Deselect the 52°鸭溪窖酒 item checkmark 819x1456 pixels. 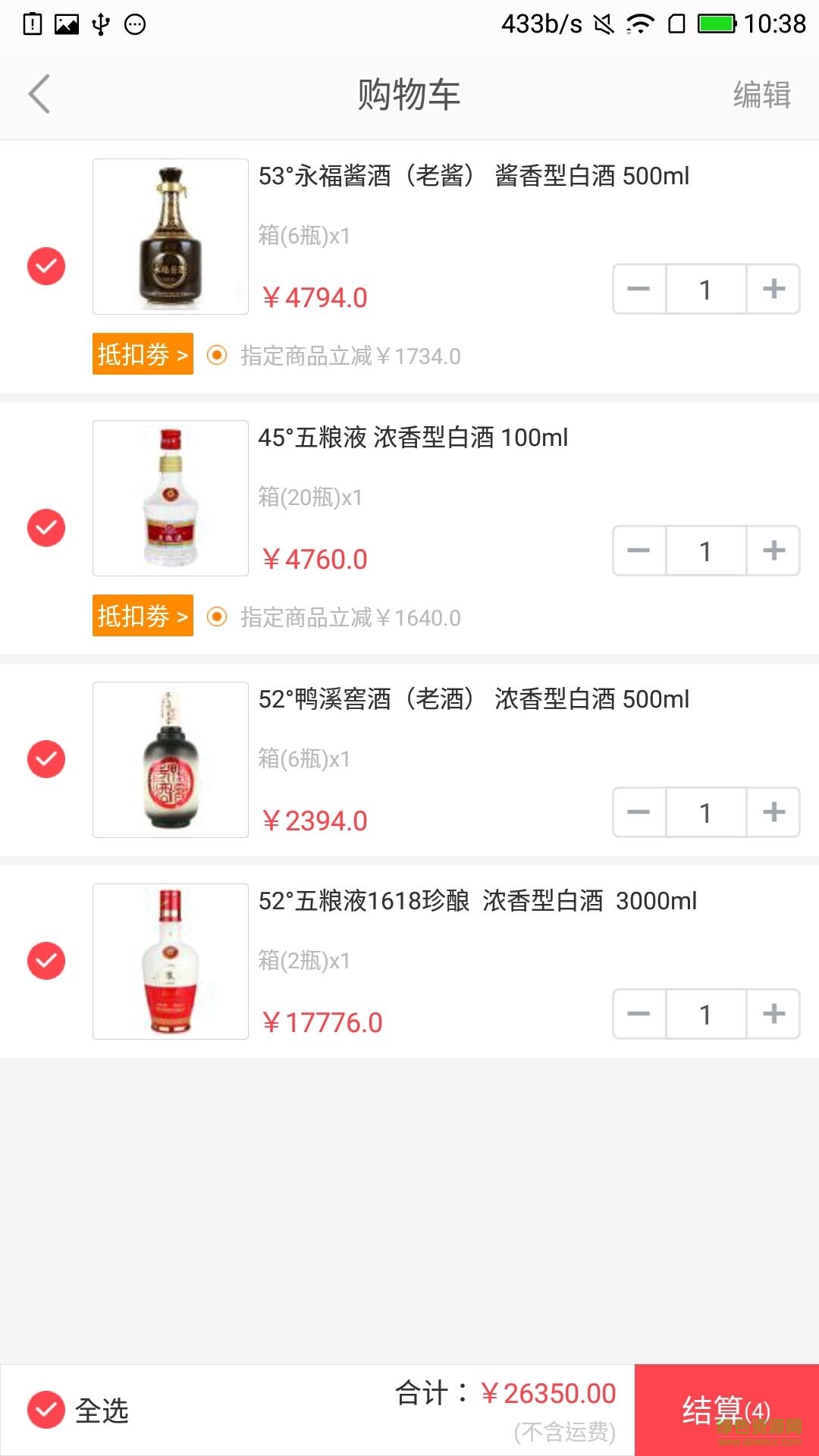coord(46,758)
